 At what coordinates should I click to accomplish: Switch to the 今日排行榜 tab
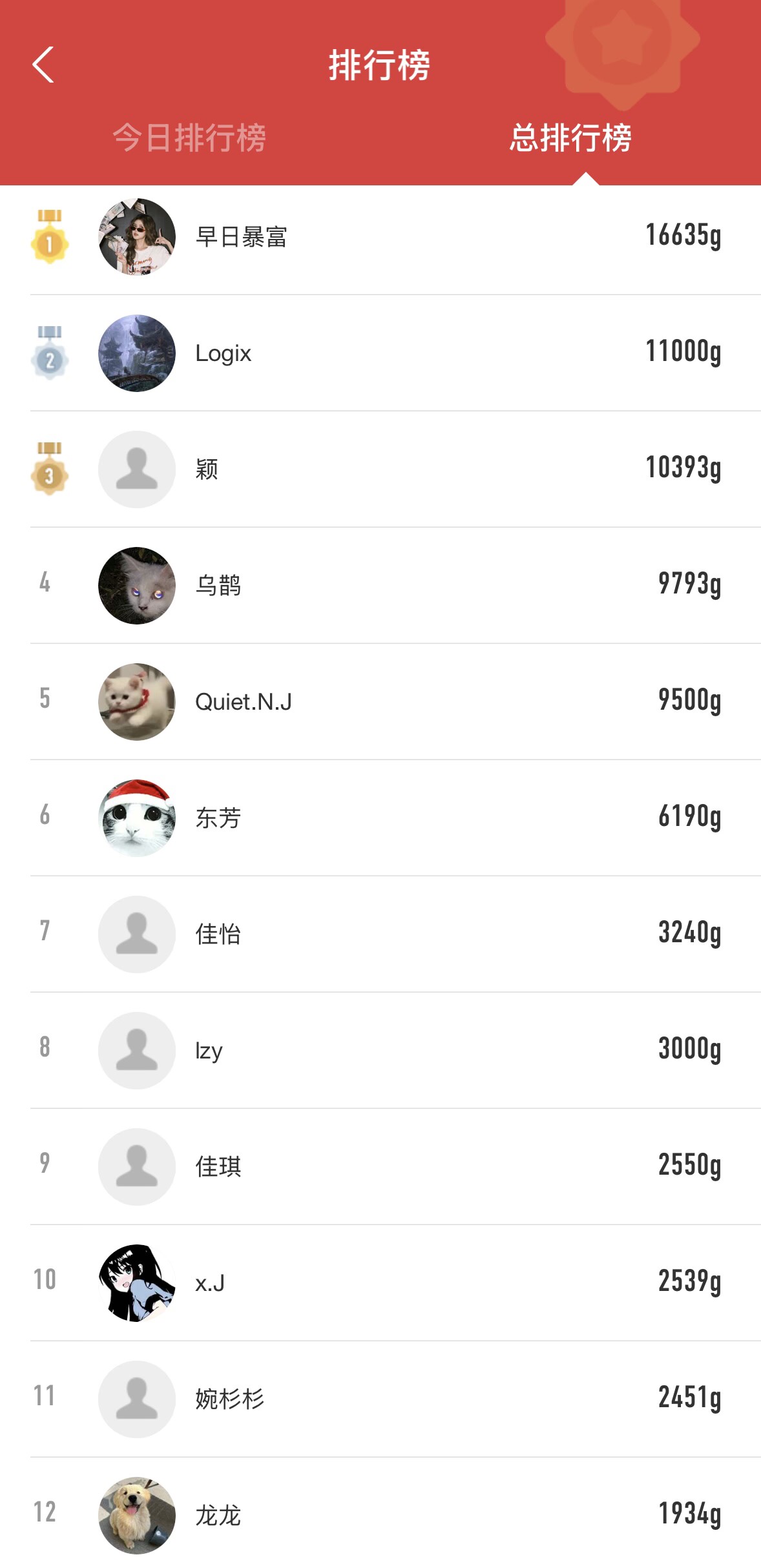189,138
